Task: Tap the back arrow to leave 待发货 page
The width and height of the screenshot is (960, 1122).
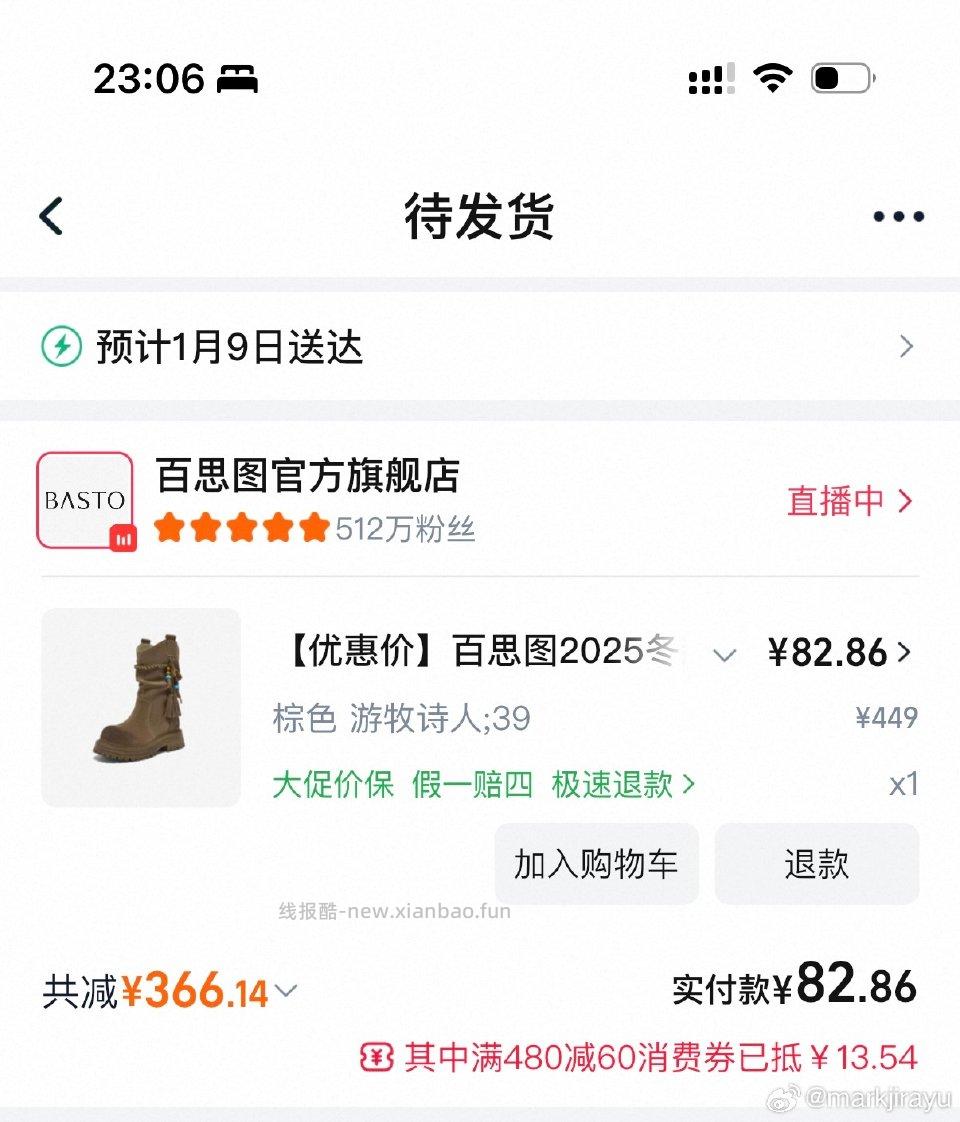Action: pyautogui.click(x=50, y=217)
